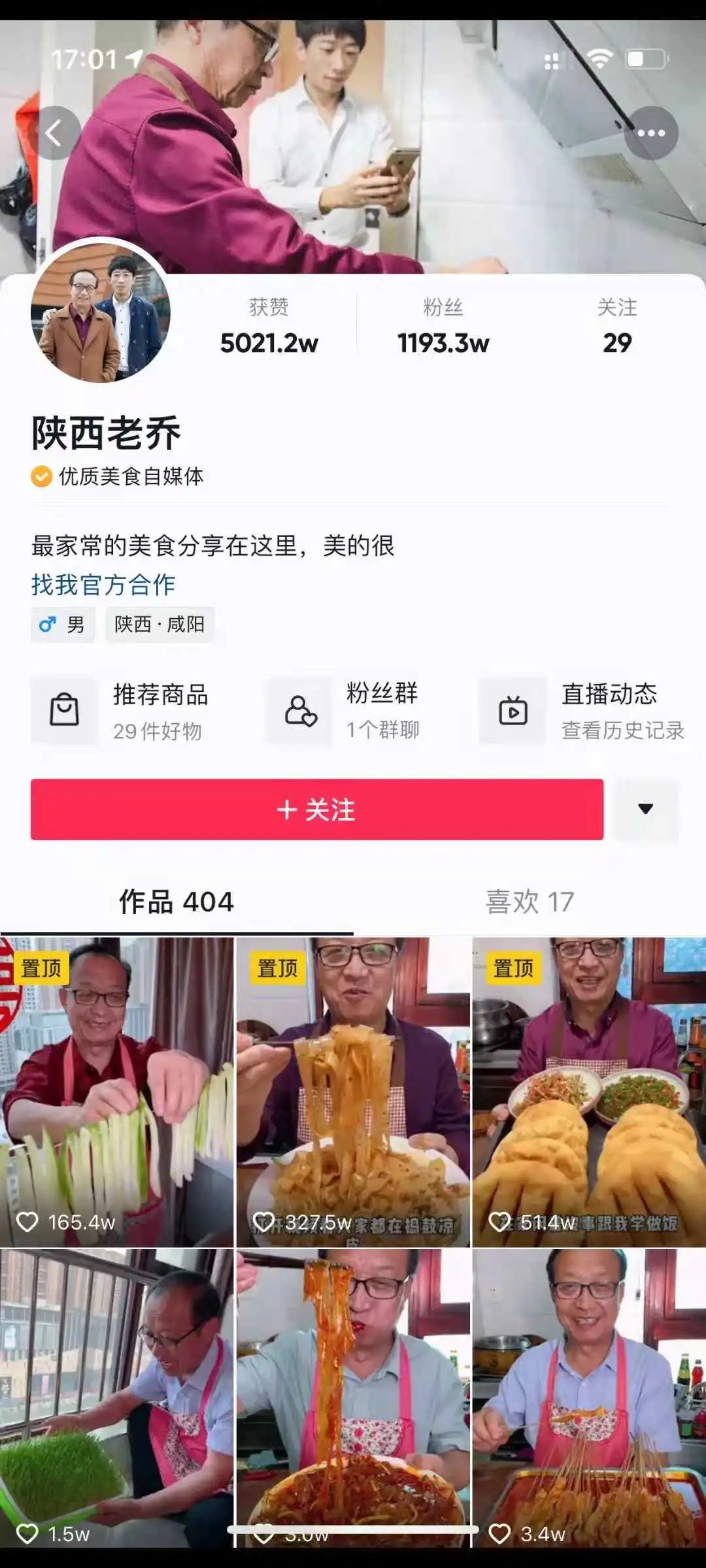
Task: Go back using the top-left arrow
Action: point(56,133)
